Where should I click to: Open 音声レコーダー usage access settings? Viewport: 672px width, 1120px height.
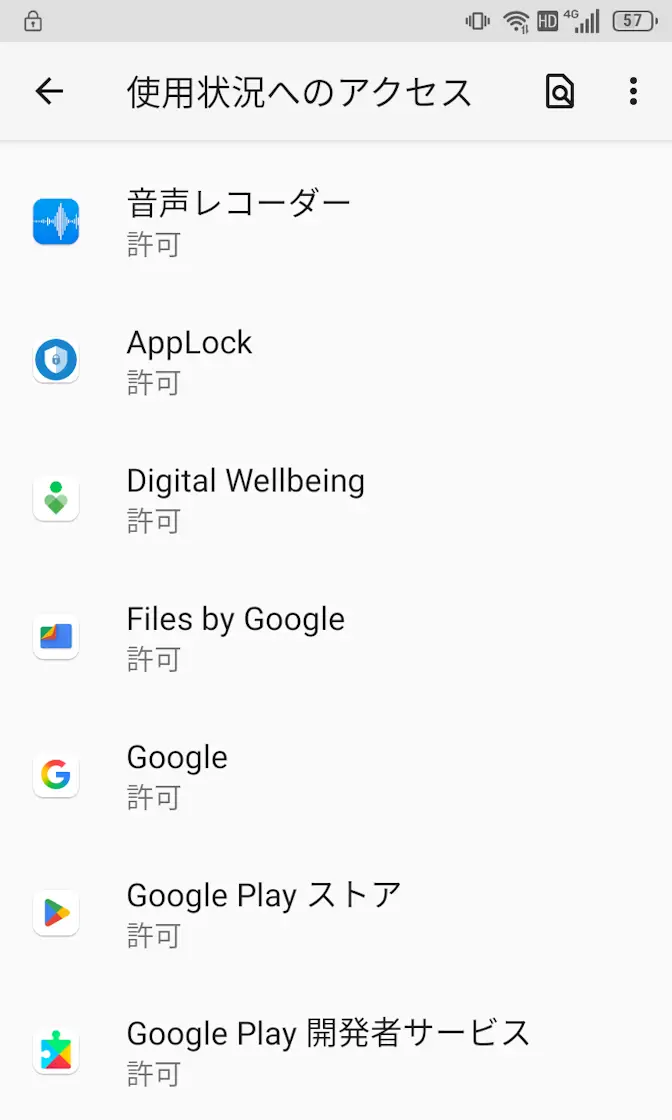(238, 222)
